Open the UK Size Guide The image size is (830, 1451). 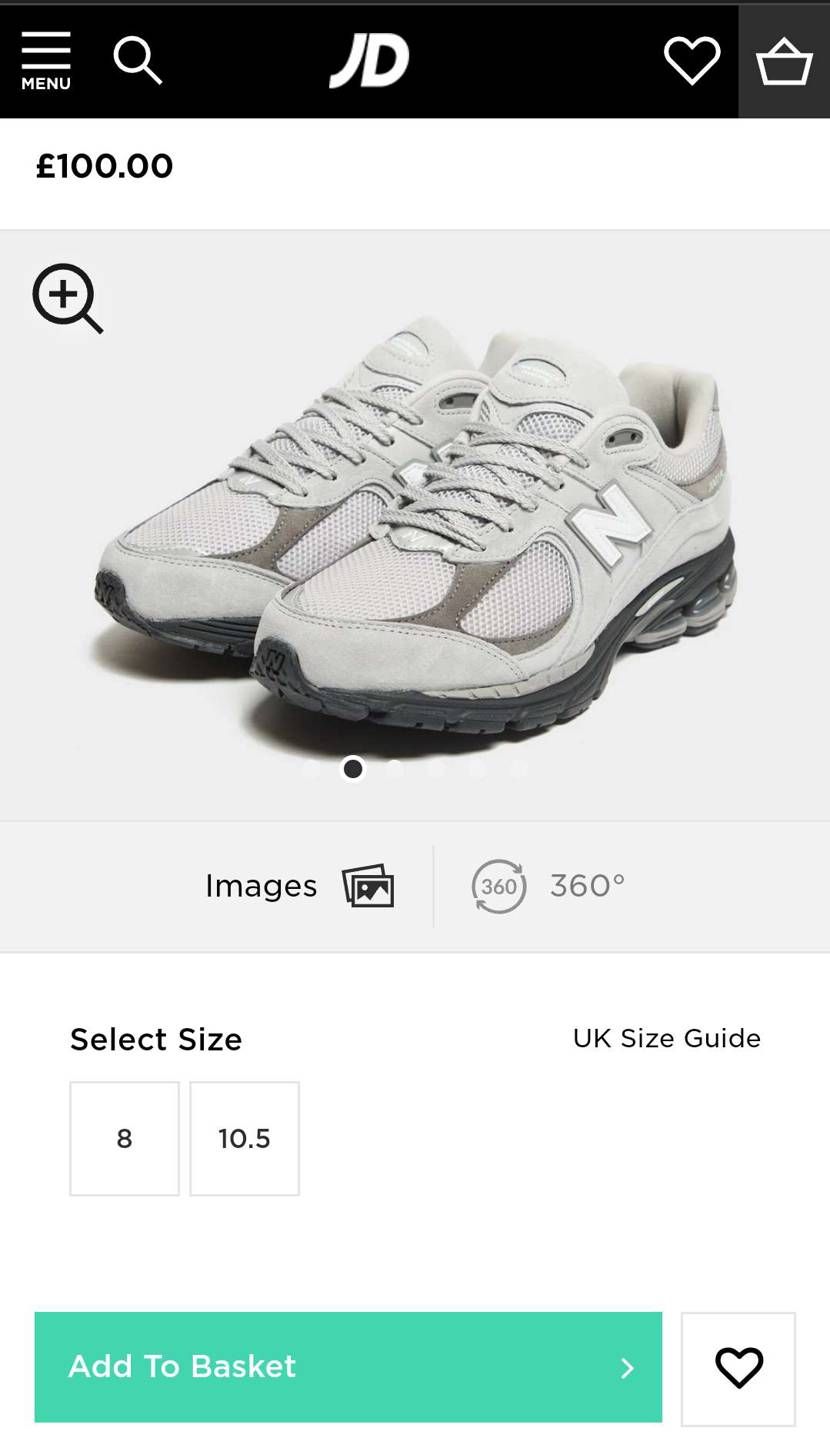(666, 1038)
